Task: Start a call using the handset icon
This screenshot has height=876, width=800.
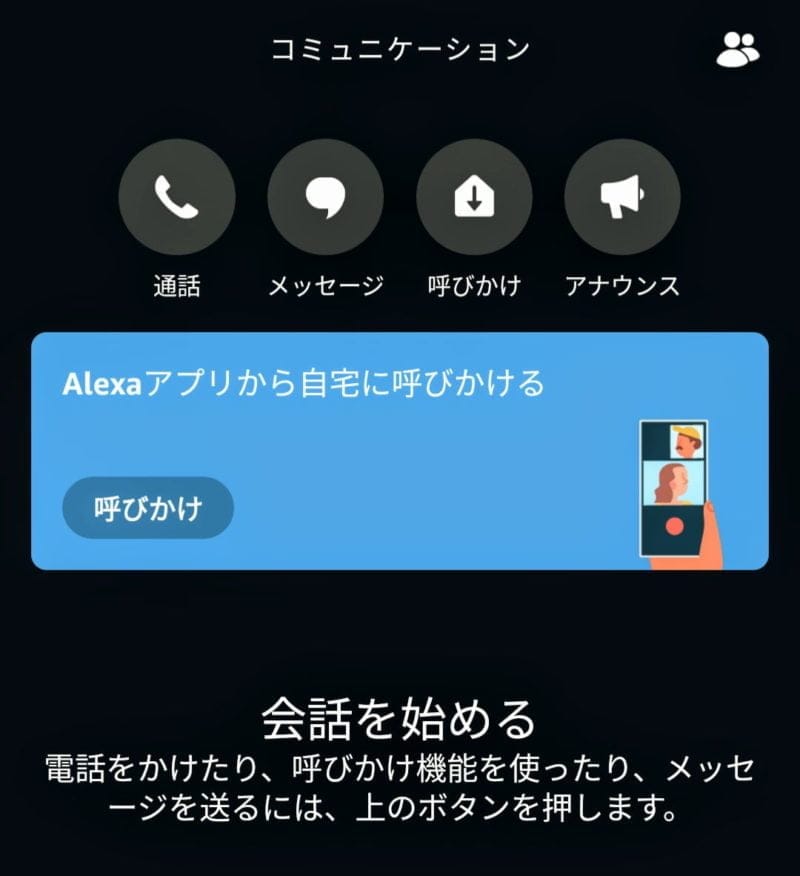Action: (178, 197)
